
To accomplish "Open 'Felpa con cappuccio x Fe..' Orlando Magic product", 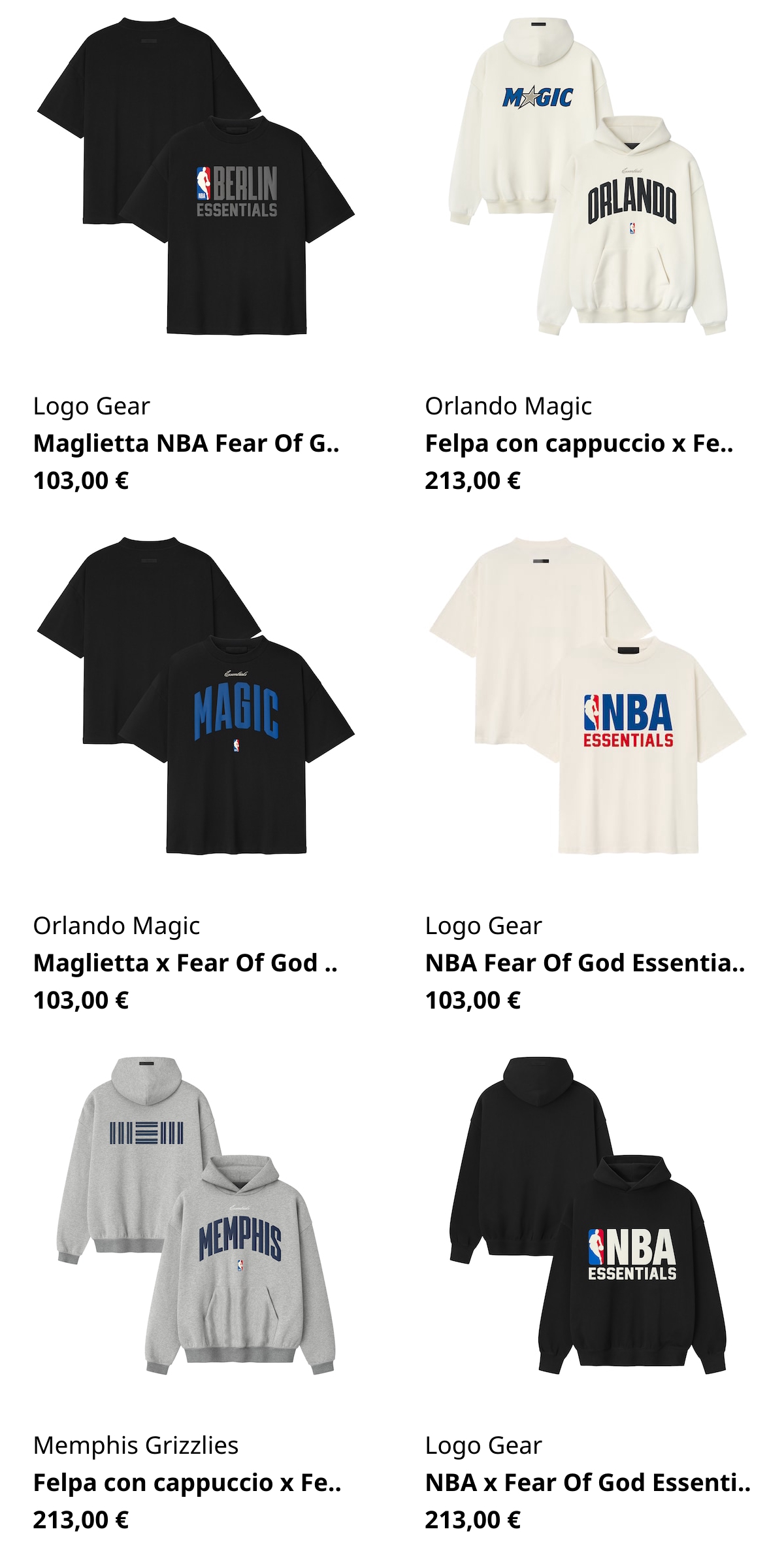I will point(580,443).
